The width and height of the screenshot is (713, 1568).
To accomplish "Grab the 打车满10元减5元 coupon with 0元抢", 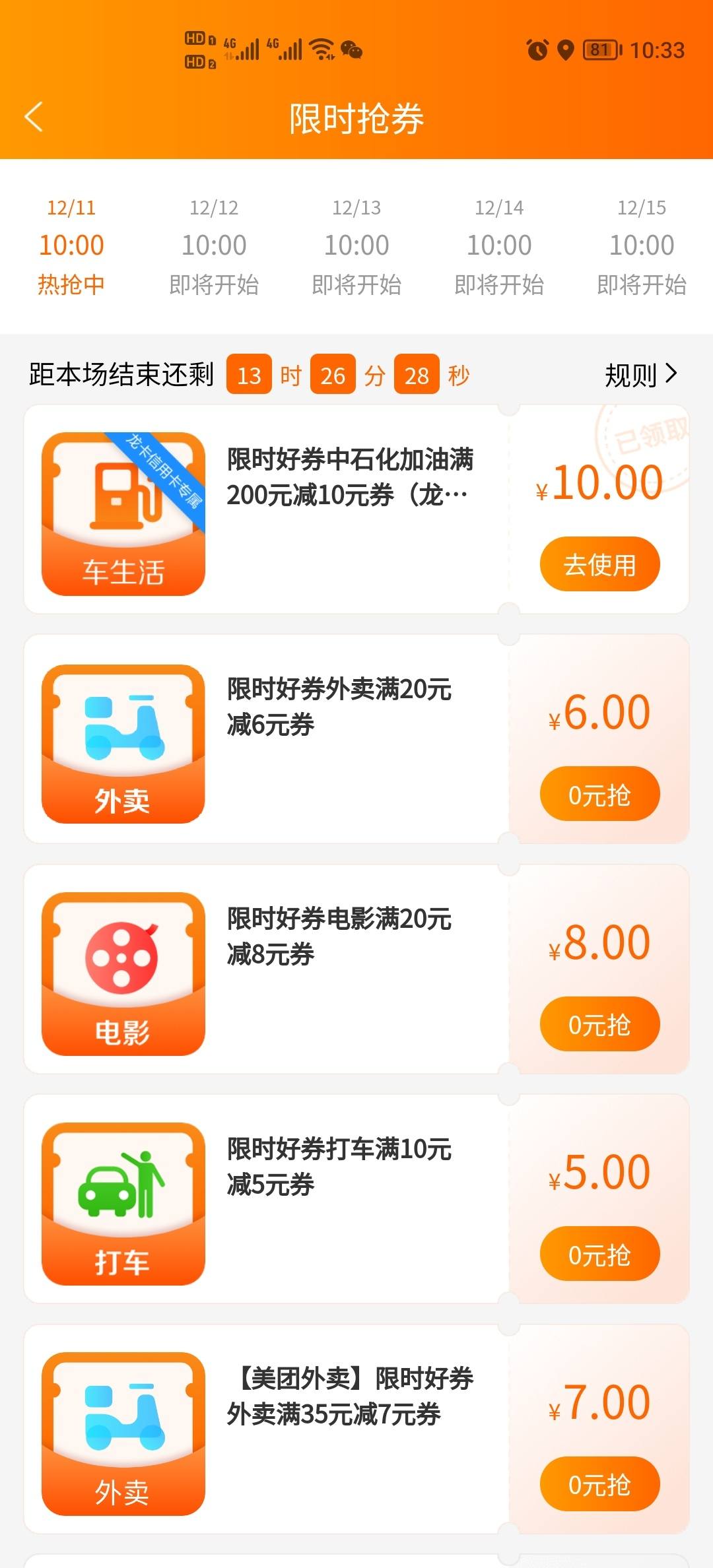I will click(x=599, y=1254).
